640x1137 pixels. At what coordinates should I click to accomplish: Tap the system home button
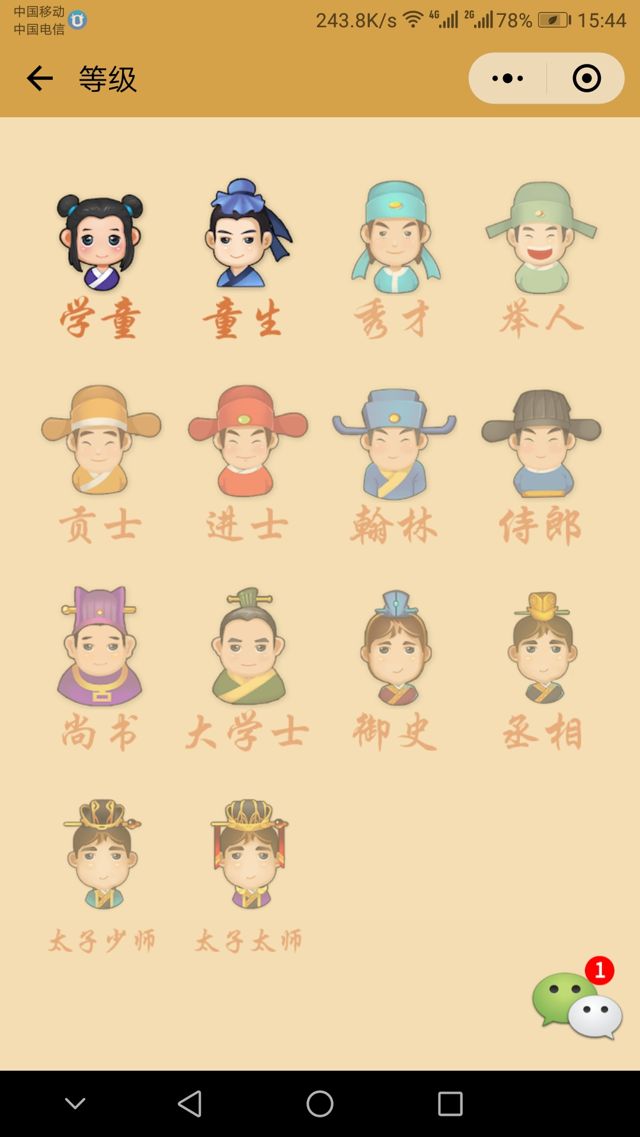[x=320, y=1103]
